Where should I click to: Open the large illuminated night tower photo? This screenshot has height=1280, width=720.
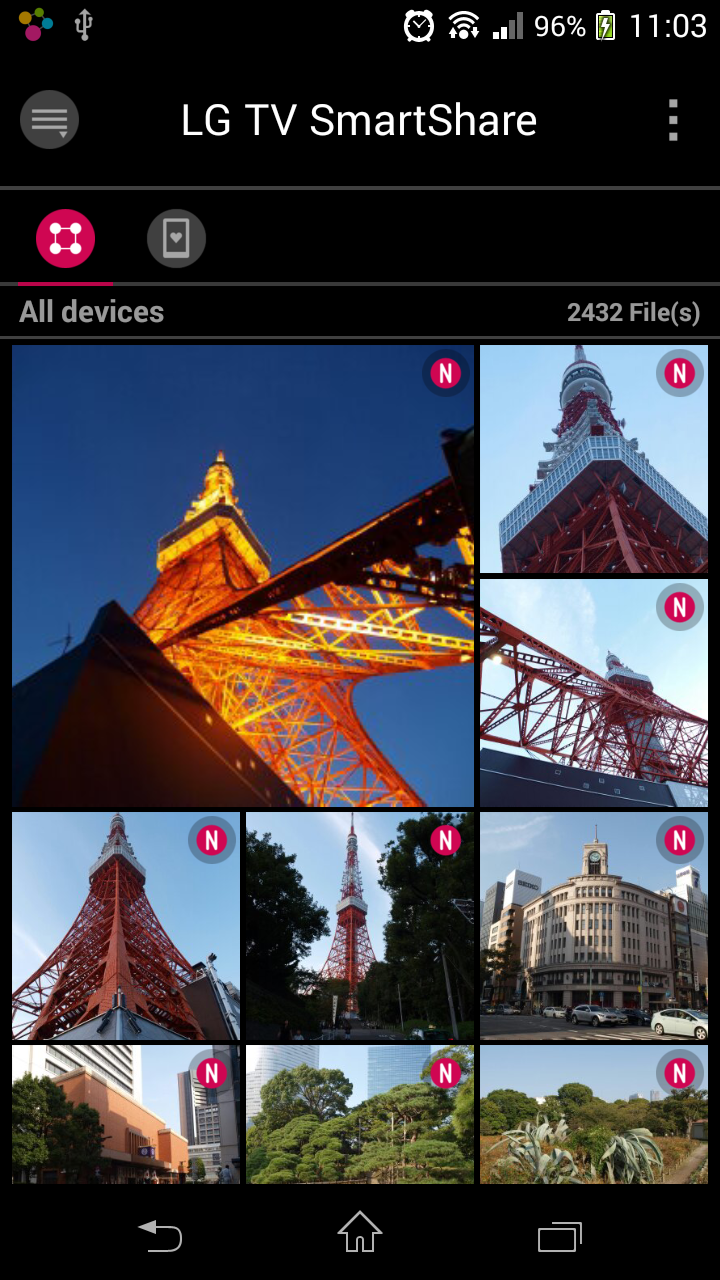point(242,576)
